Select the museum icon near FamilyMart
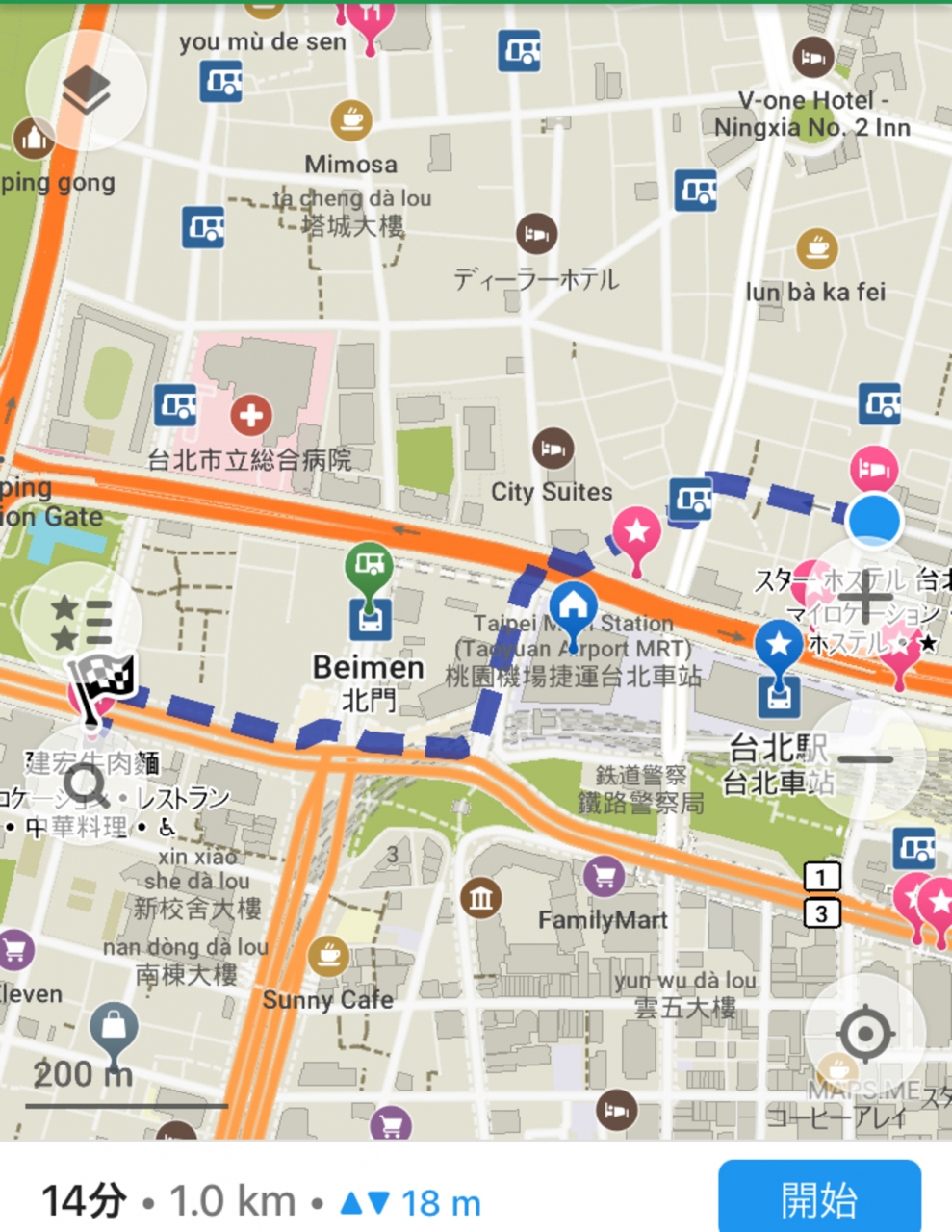This screenshot has width=952, height=1232. [x=480, y=898]
